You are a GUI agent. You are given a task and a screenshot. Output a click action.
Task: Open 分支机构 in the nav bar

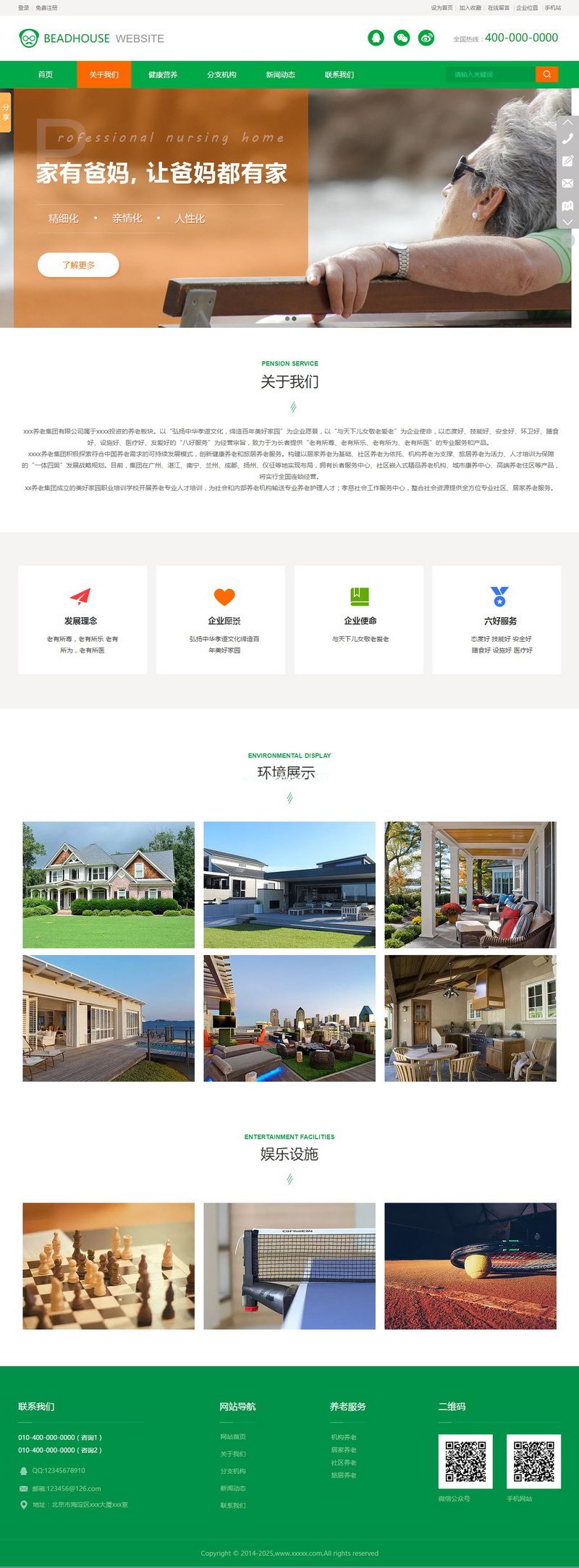221,75
